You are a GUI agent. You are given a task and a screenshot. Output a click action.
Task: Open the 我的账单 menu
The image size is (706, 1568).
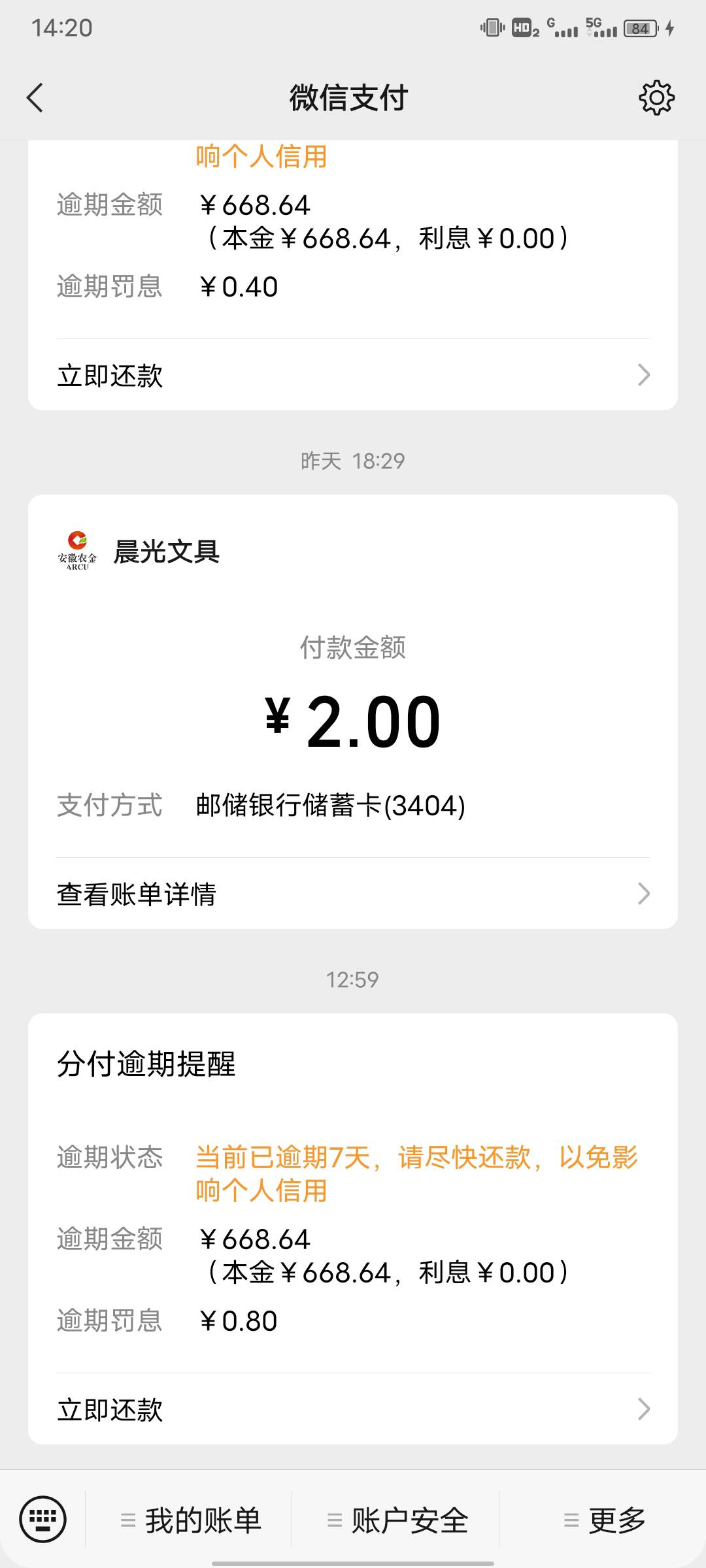click(x=190, y=1520)
